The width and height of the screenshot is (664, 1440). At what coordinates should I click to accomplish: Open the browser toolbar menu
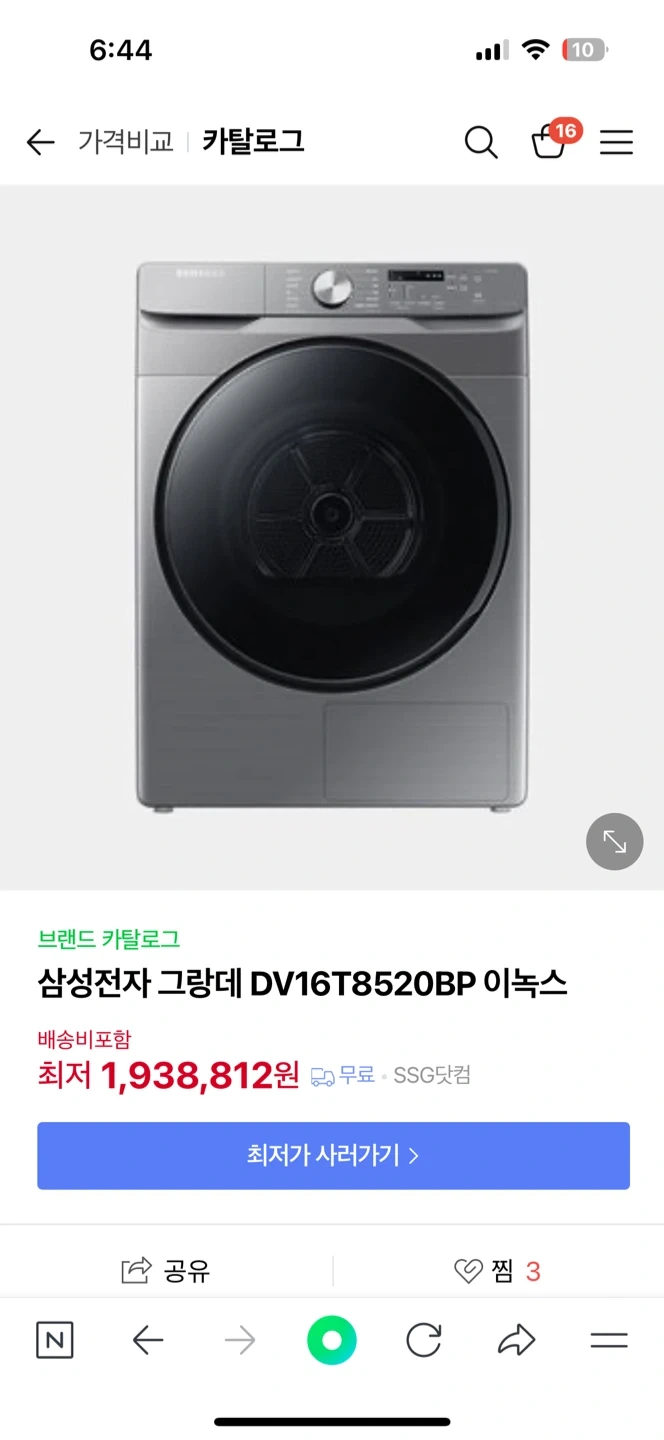pos(608,1340)
